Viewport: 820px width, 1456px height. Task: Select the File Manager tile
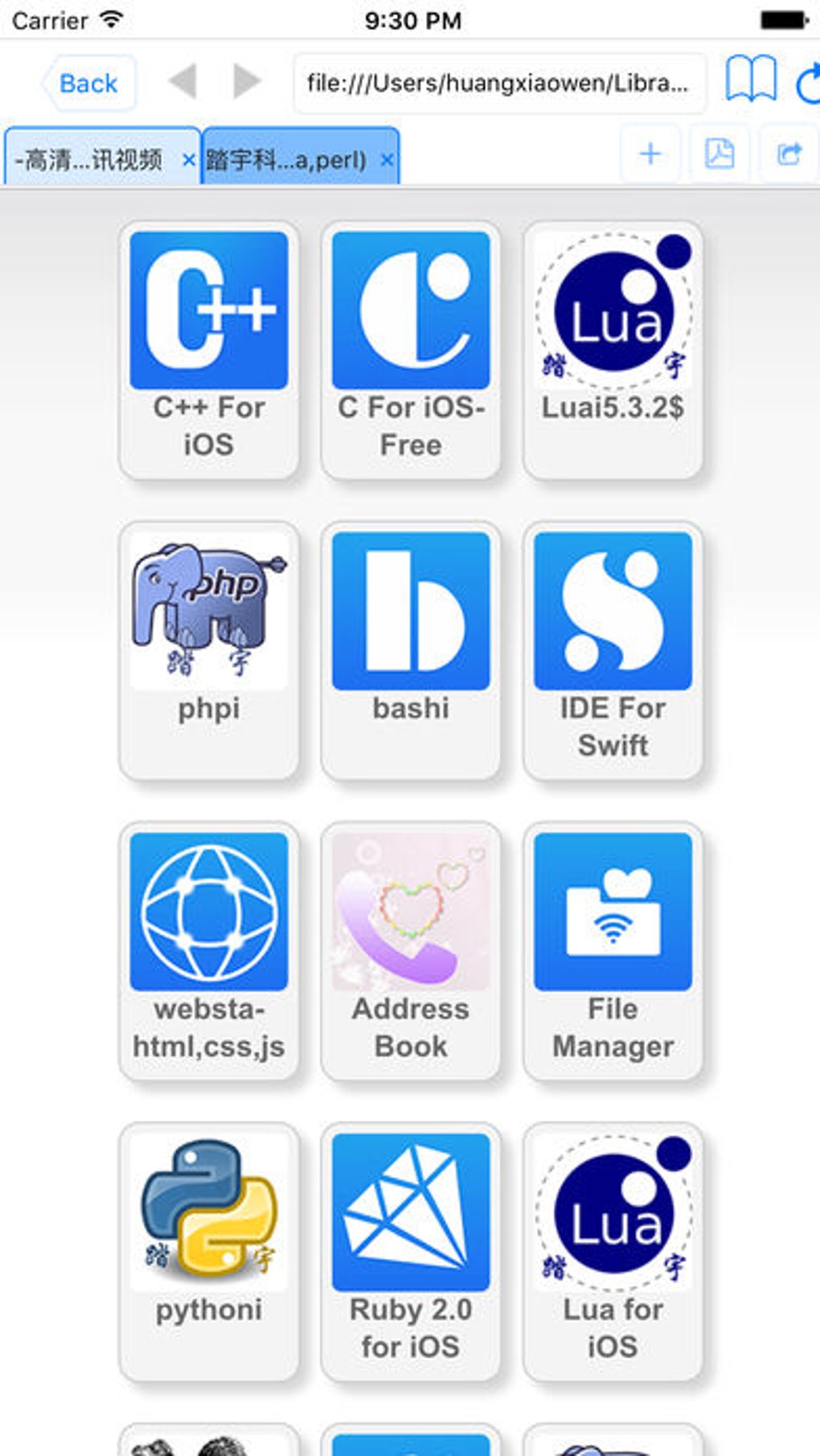[613, 951]
